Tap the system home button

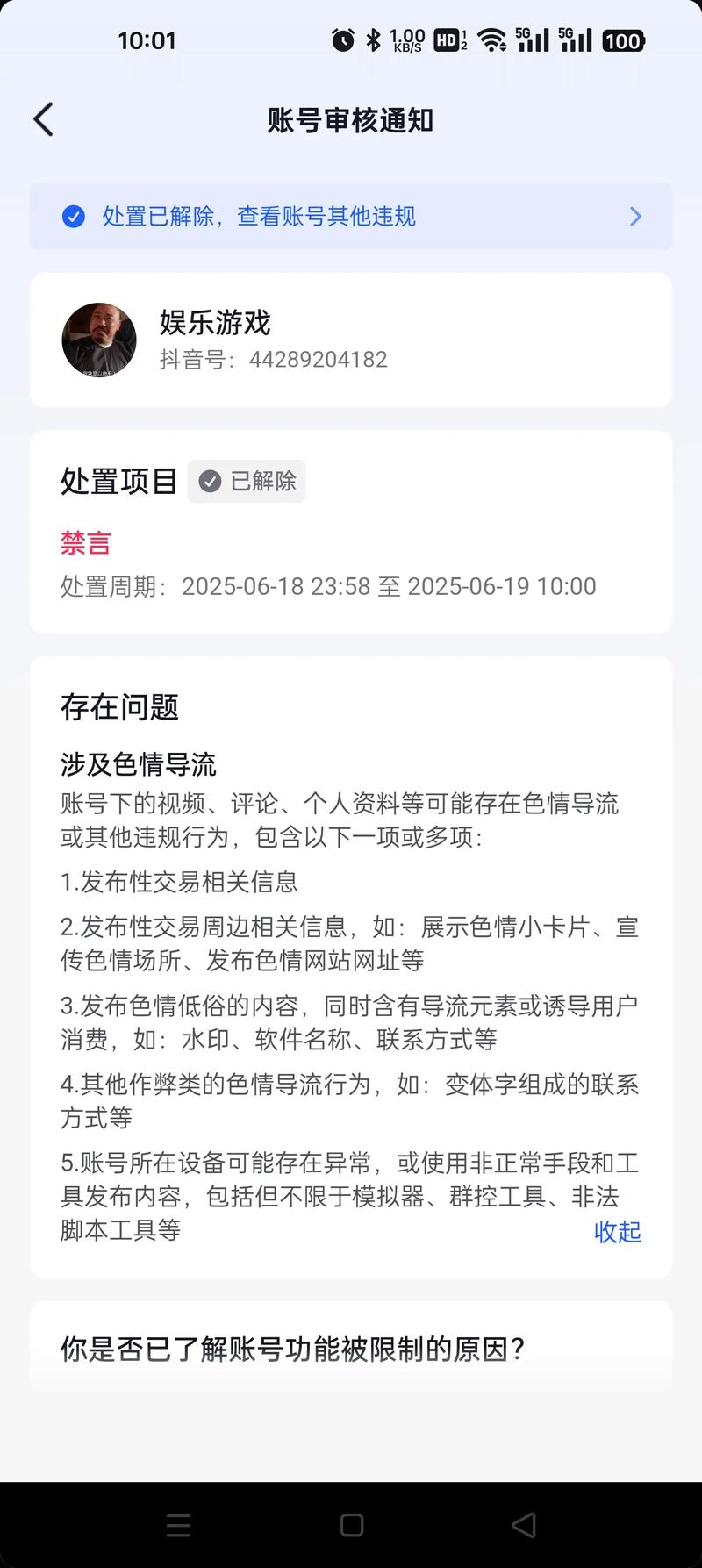point(352,1525)
